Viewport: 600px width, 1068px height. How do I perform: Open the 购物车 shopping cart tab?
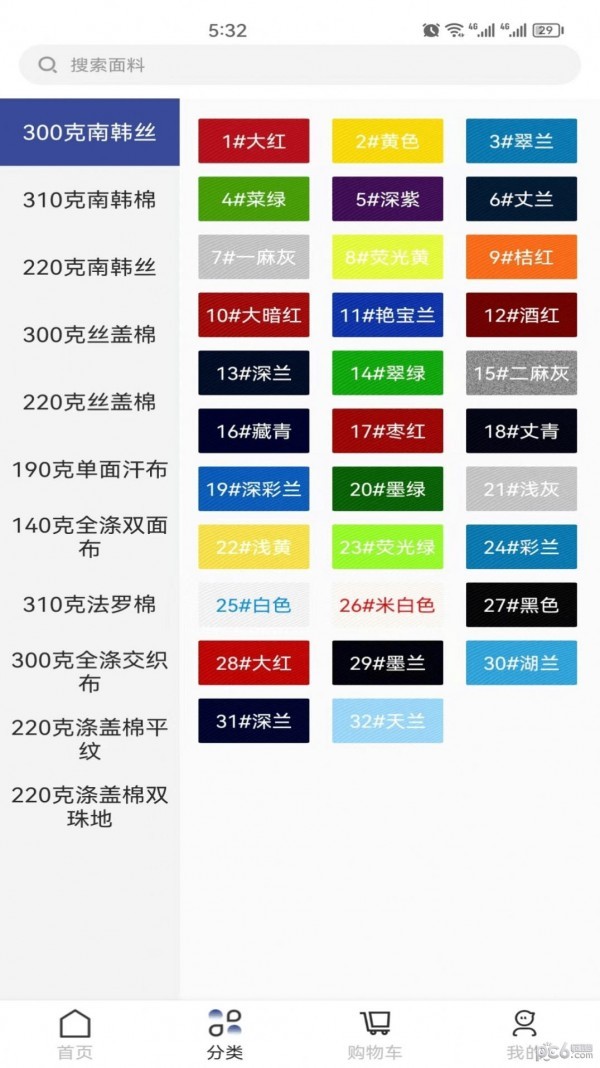pos(375,1033)
